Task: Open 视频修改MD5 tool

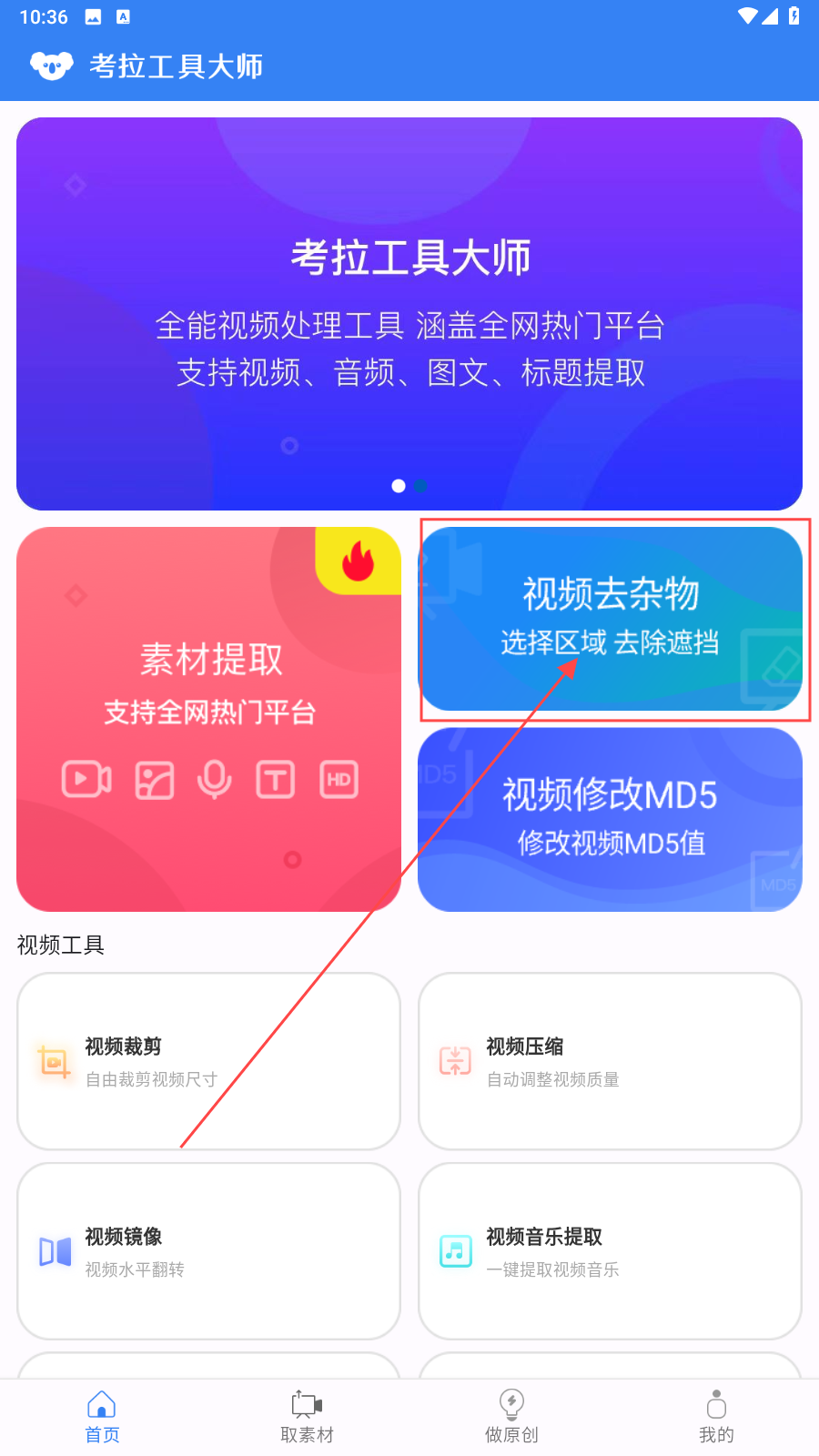Action: pos(610,819)
